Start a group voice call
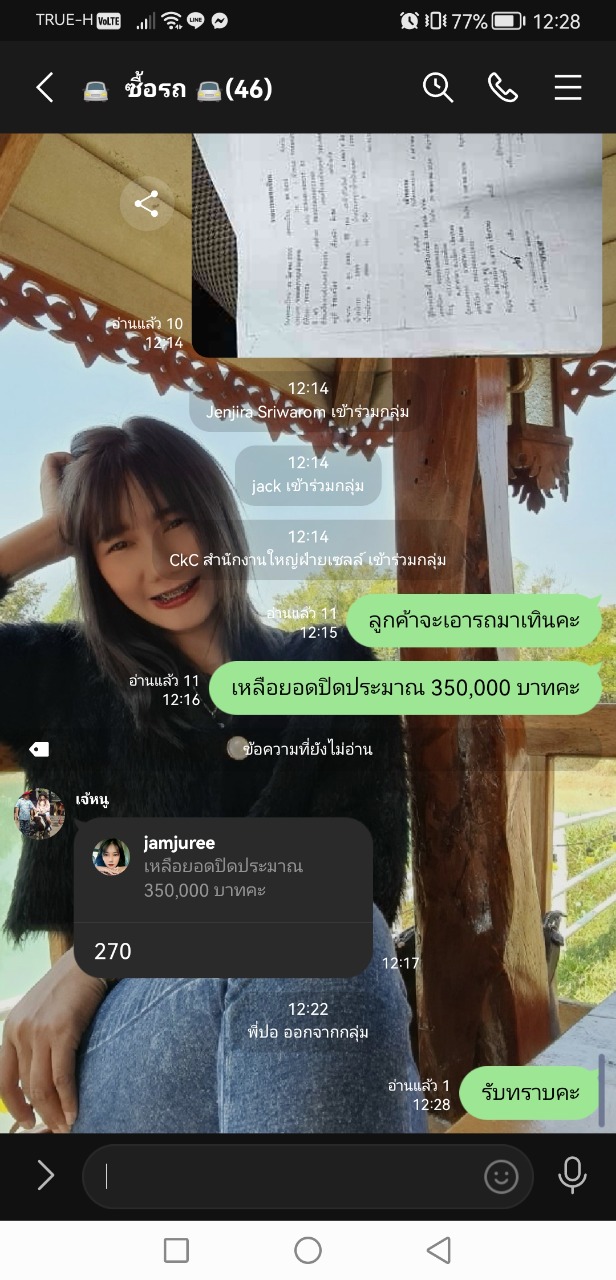The image size is (616, 1280). tap(502, 88)
